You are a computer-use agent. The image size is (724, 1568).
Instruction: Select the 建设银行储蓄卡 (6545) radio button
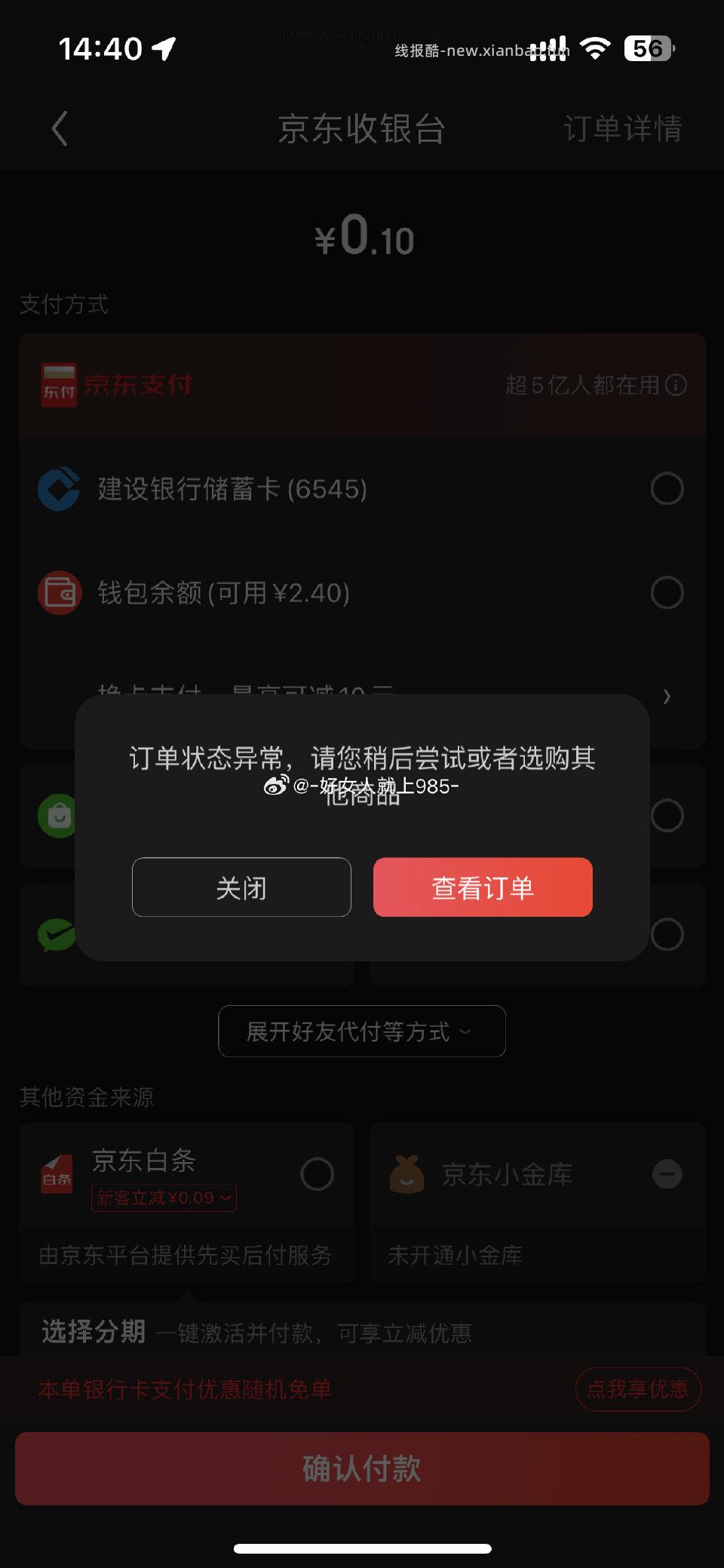pyautogui.click(x=667, y=488)
